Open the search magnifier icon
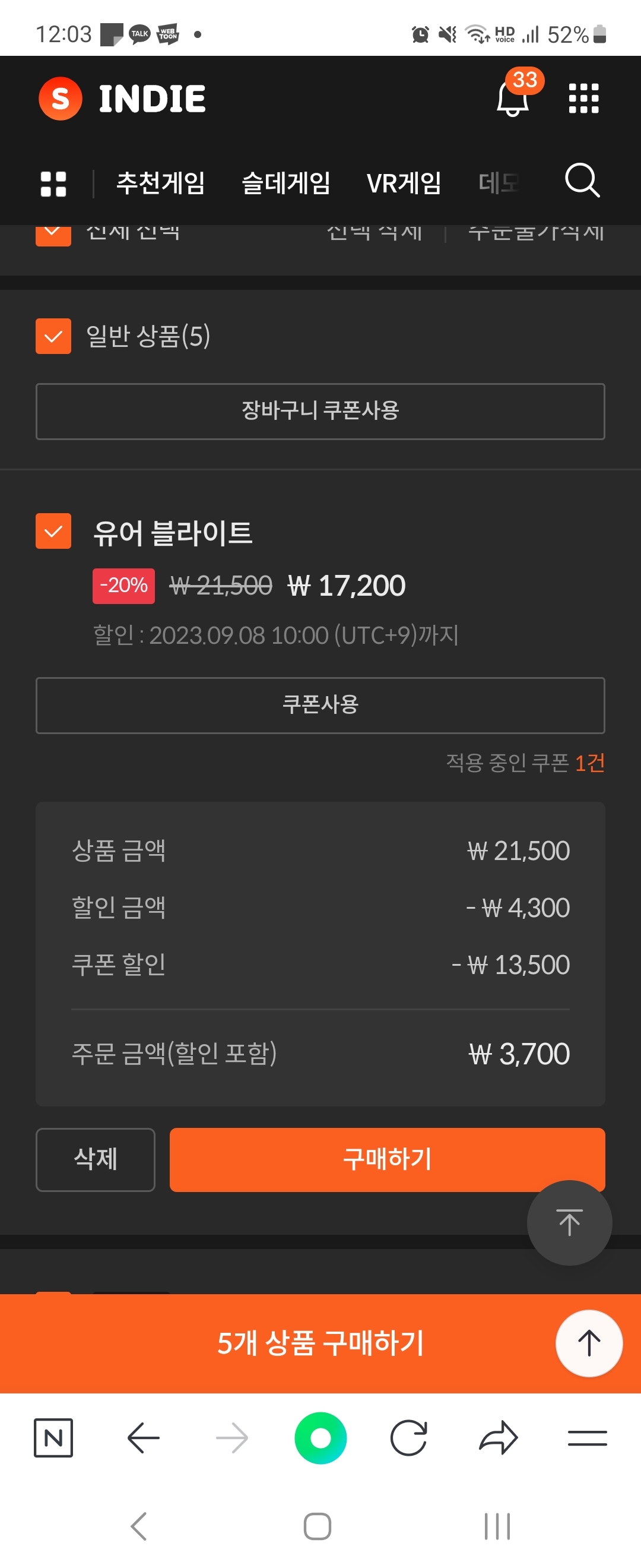The width and height of the screenshot is (641, 1568). (582, 180)
